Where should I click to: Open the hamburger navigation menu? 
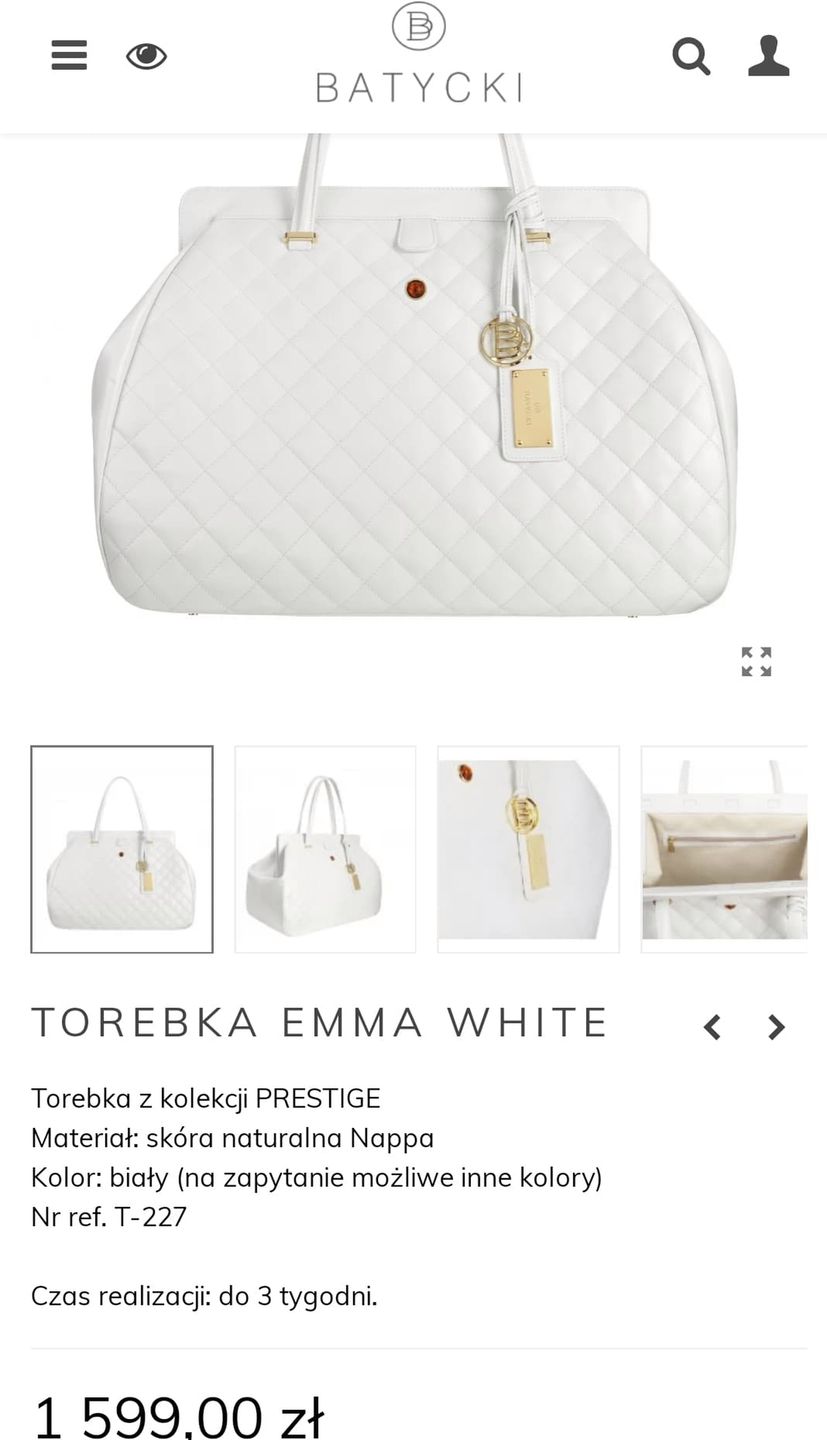point(69,56)
